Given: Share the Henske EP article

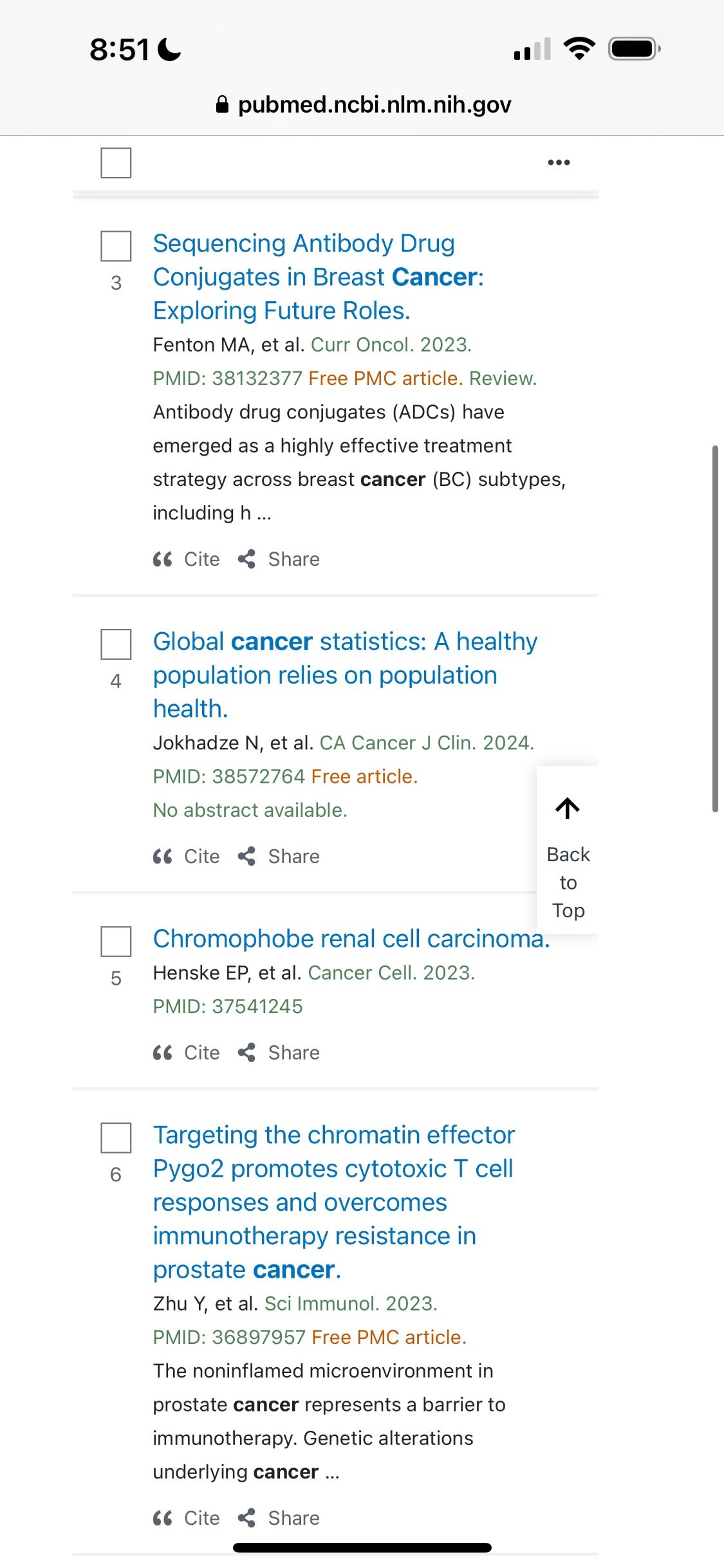Looking at the screenshot, I should pyautogui.click(x=279, y=1052).
